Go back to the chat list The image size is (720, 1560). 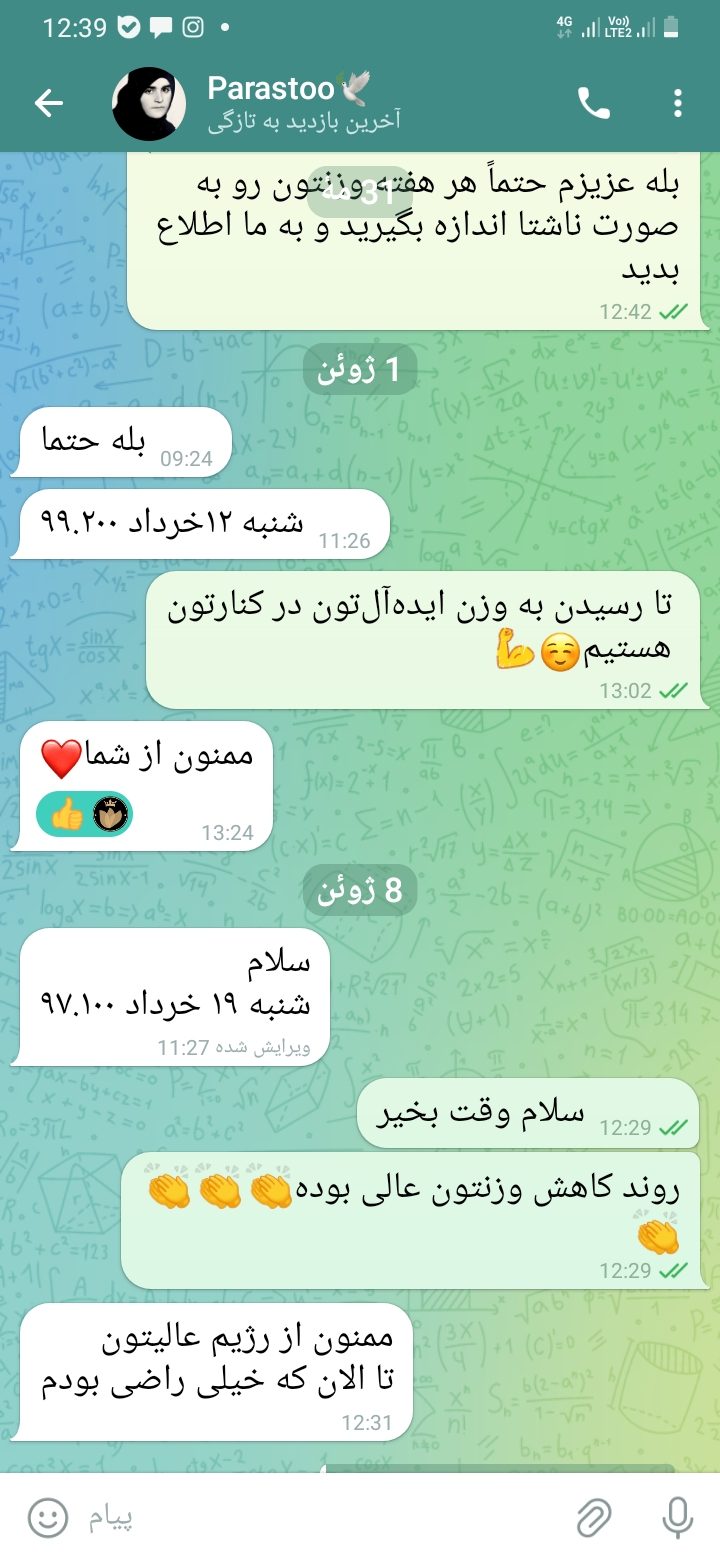click(x=49, y=103)
